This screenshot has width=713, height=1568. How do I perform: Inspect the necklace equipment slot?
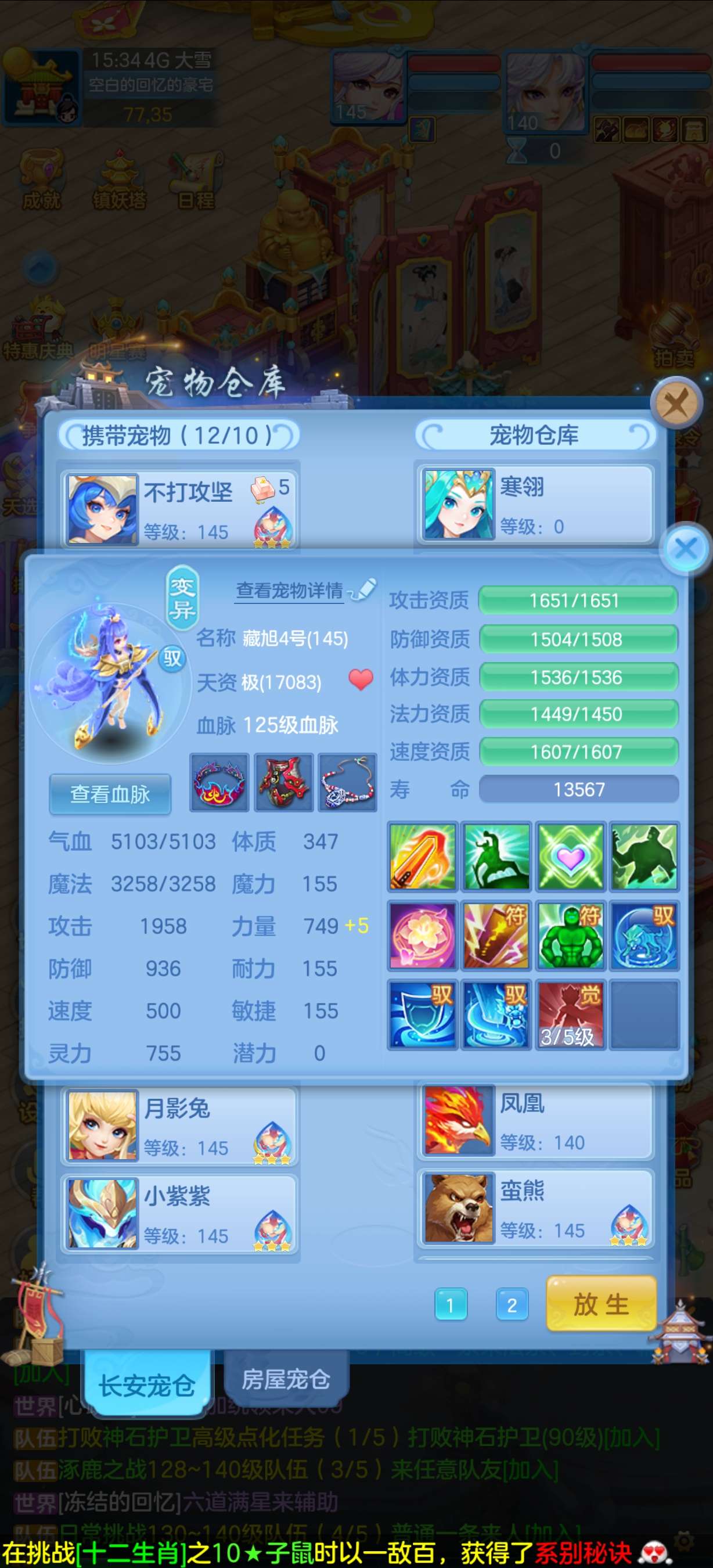[x=347, y=783]
